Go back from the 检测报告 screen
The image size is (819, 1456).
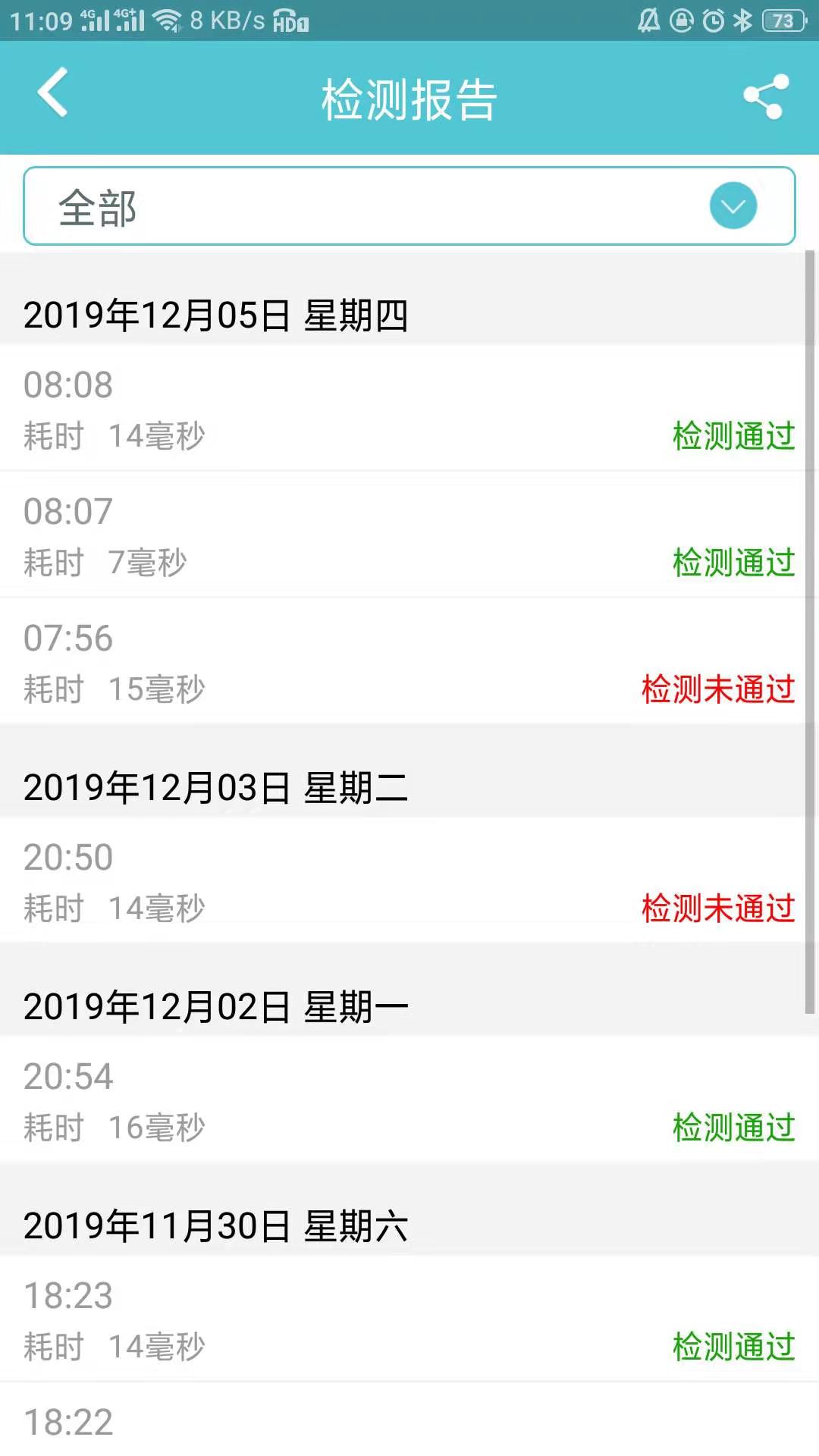53,93
